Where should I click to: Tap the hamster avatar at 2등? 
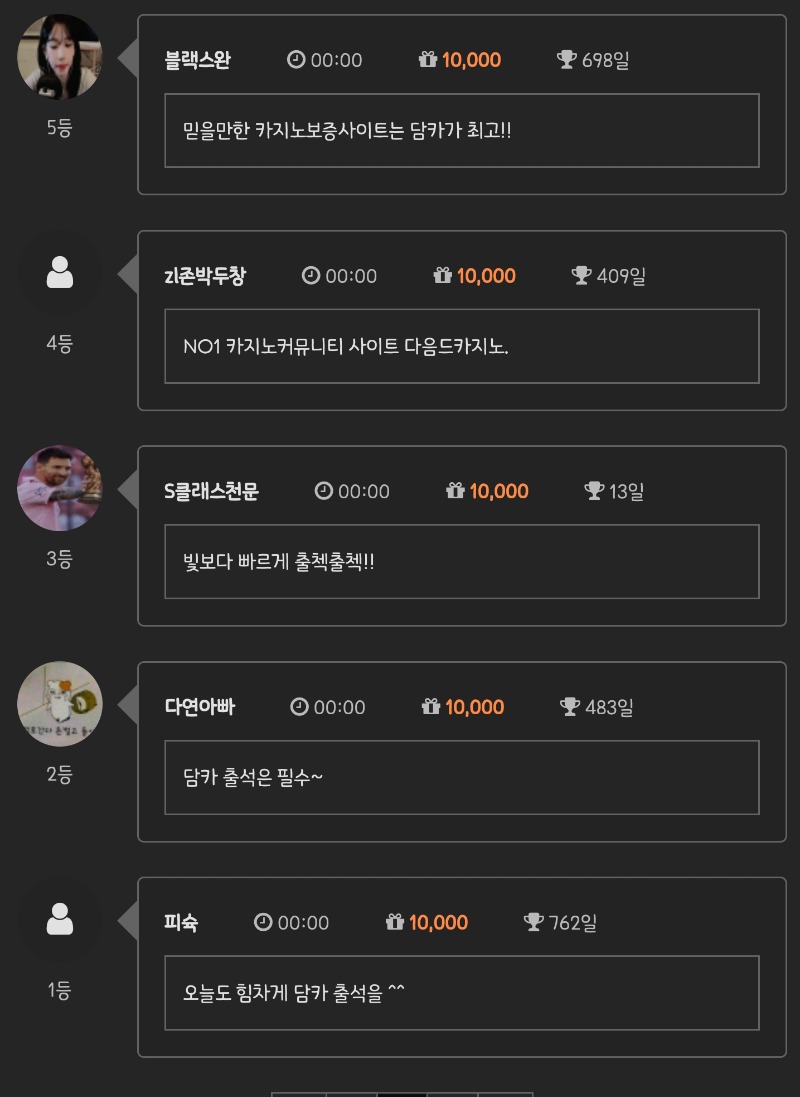(x=60, y=704)
